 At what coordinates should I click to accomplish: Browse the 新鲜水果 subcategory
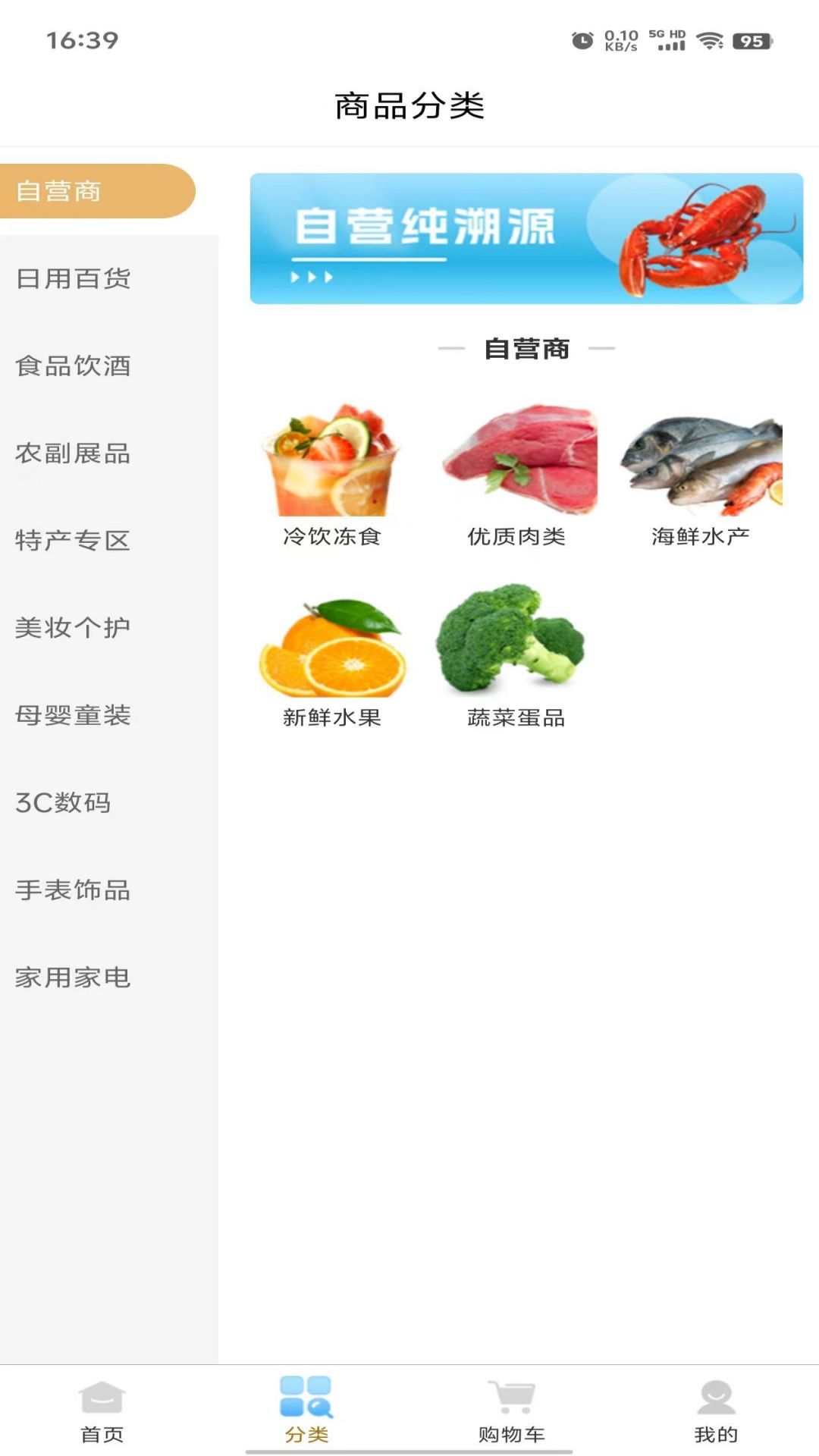pyautogui.click(x=331, y=657)
